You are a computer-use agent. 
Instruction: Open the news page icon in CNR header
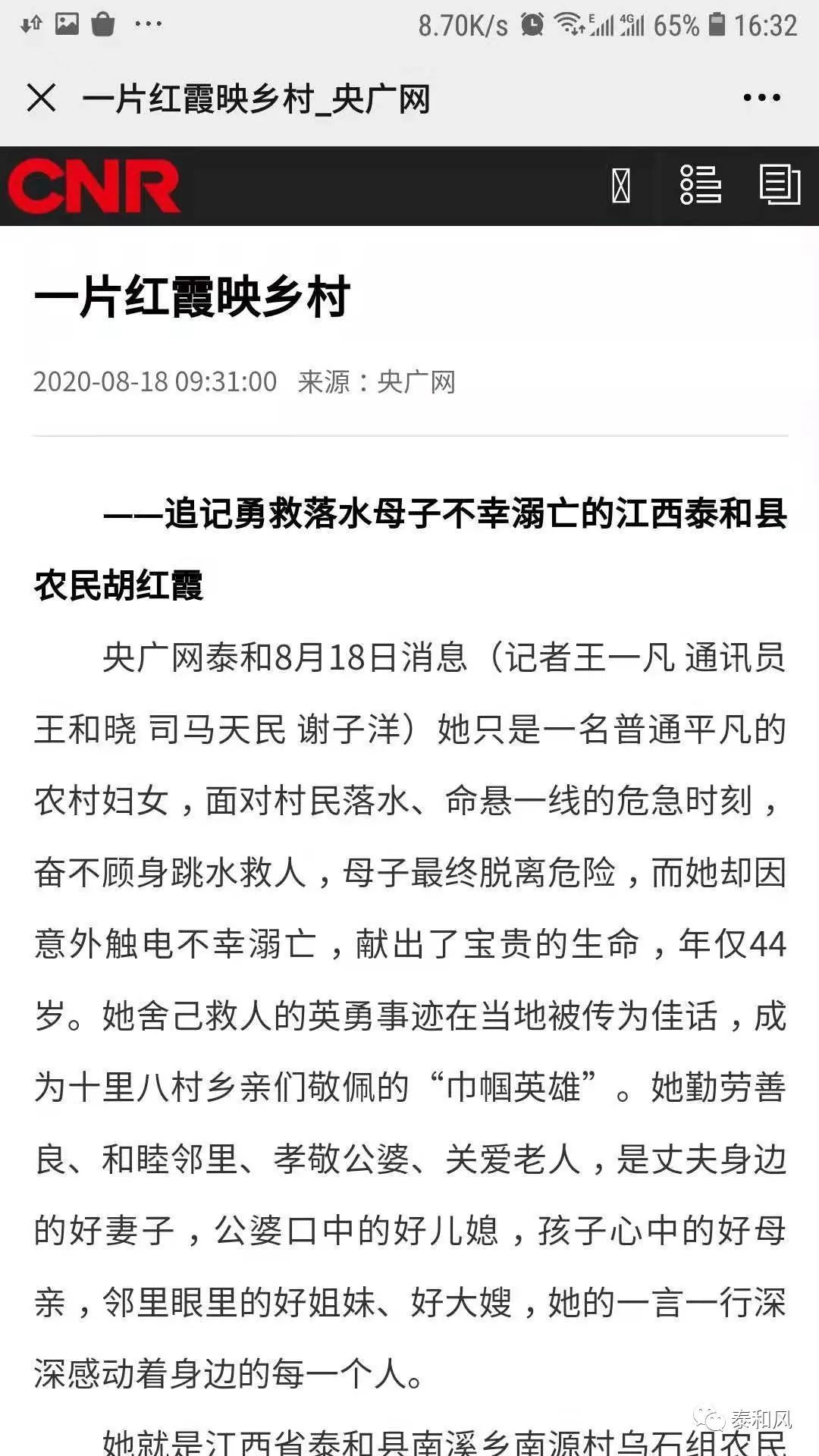click(780, 184)
